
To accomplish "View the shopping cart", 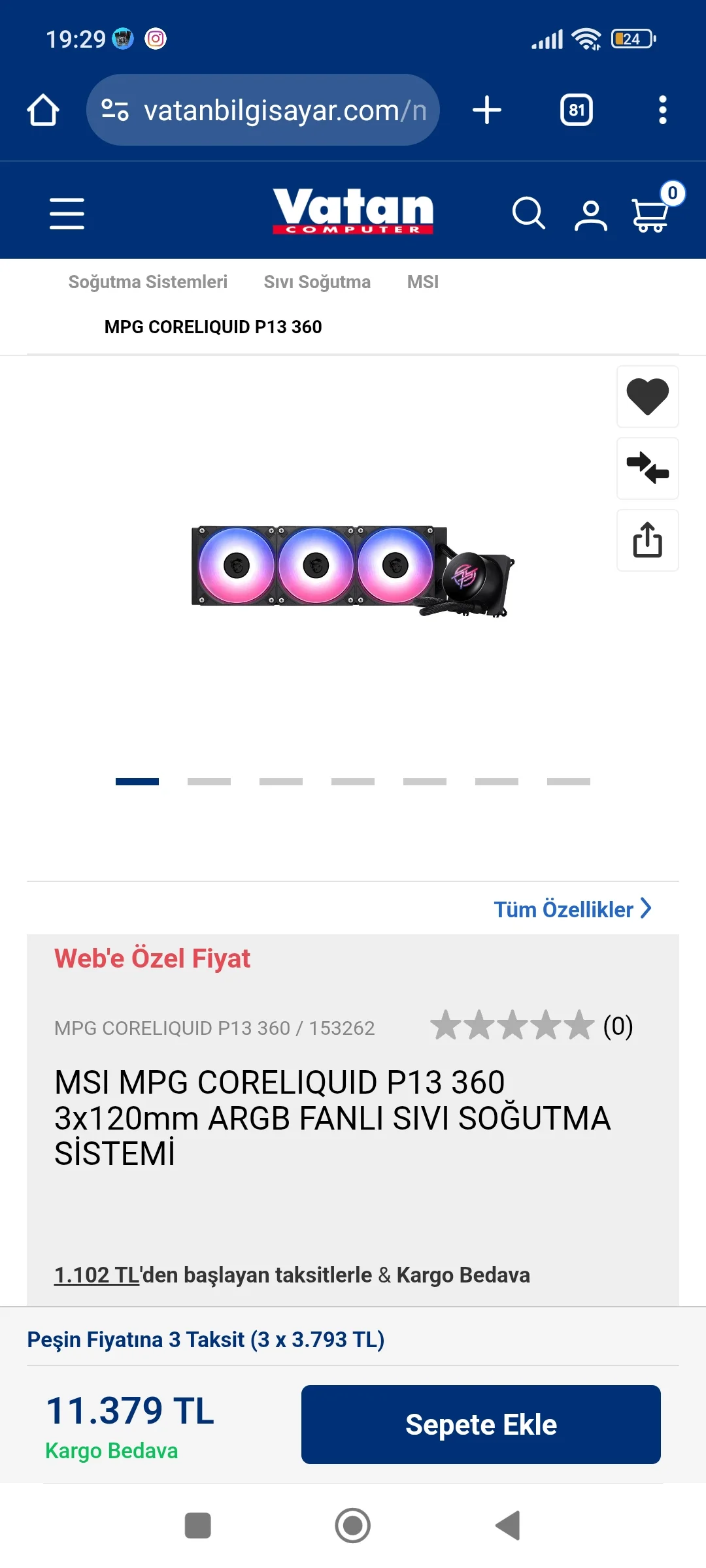I will point(651,215).
